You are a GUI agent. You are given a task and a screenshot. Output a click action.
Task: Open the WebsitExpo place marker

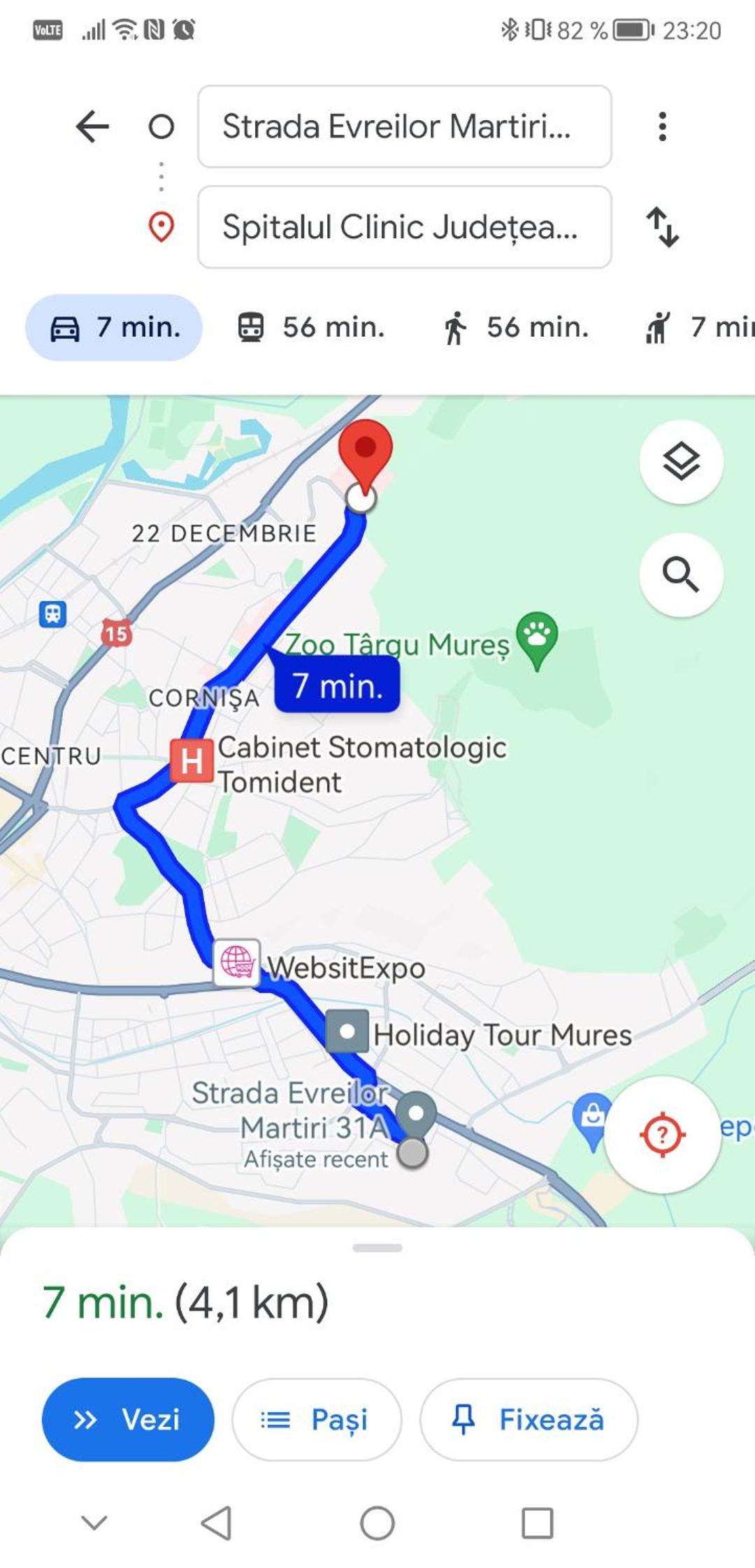click(237, 963)
